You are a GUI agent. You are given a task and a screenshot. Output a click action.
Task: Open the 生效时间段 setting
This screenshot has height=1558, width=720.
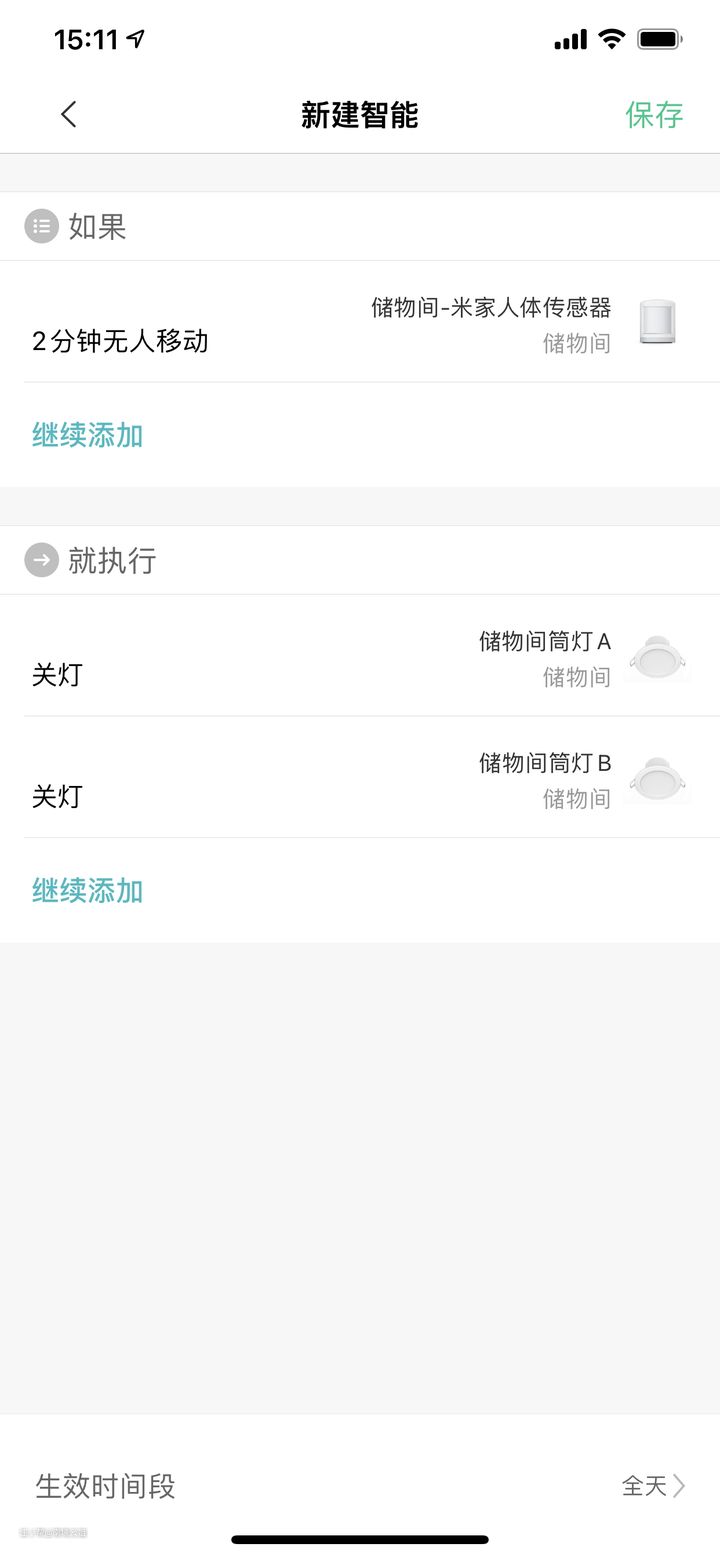(x=360, y=1485)
